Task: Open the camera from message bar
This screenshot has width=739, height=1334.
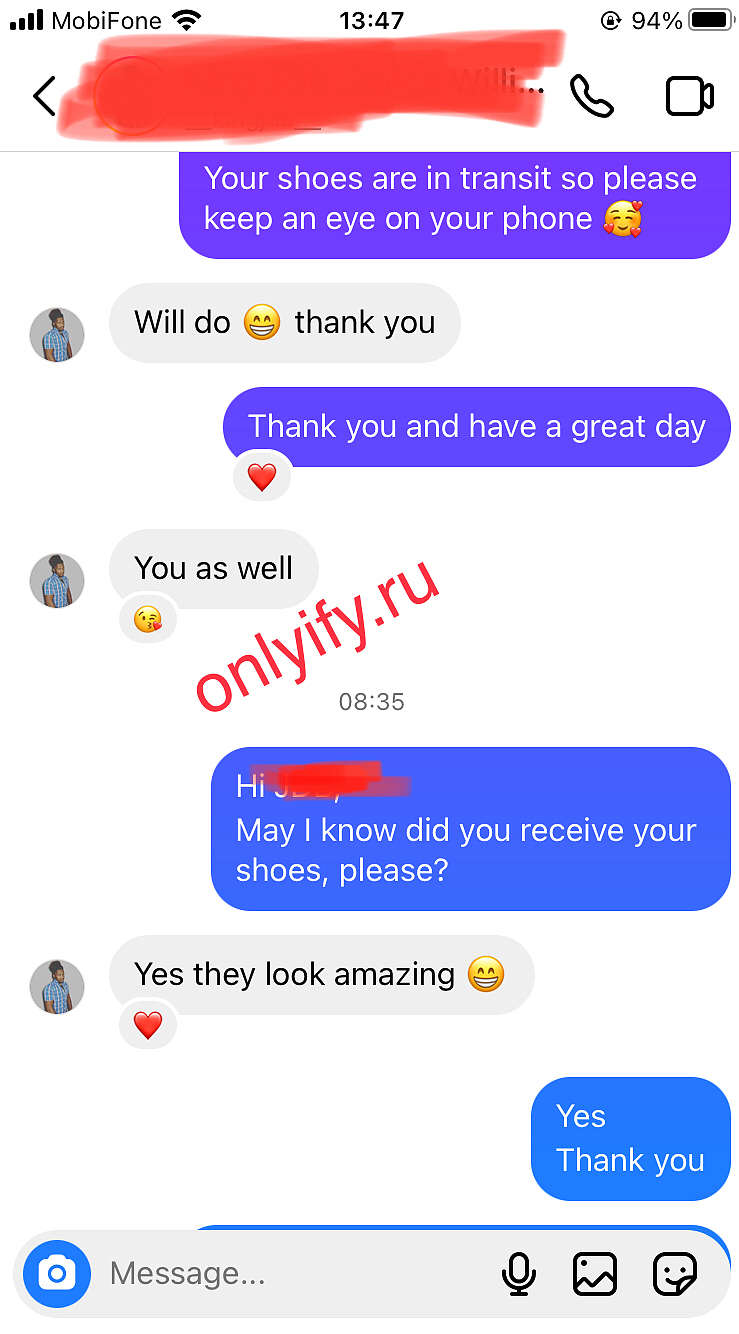Action: click(x=57, y=1273)
